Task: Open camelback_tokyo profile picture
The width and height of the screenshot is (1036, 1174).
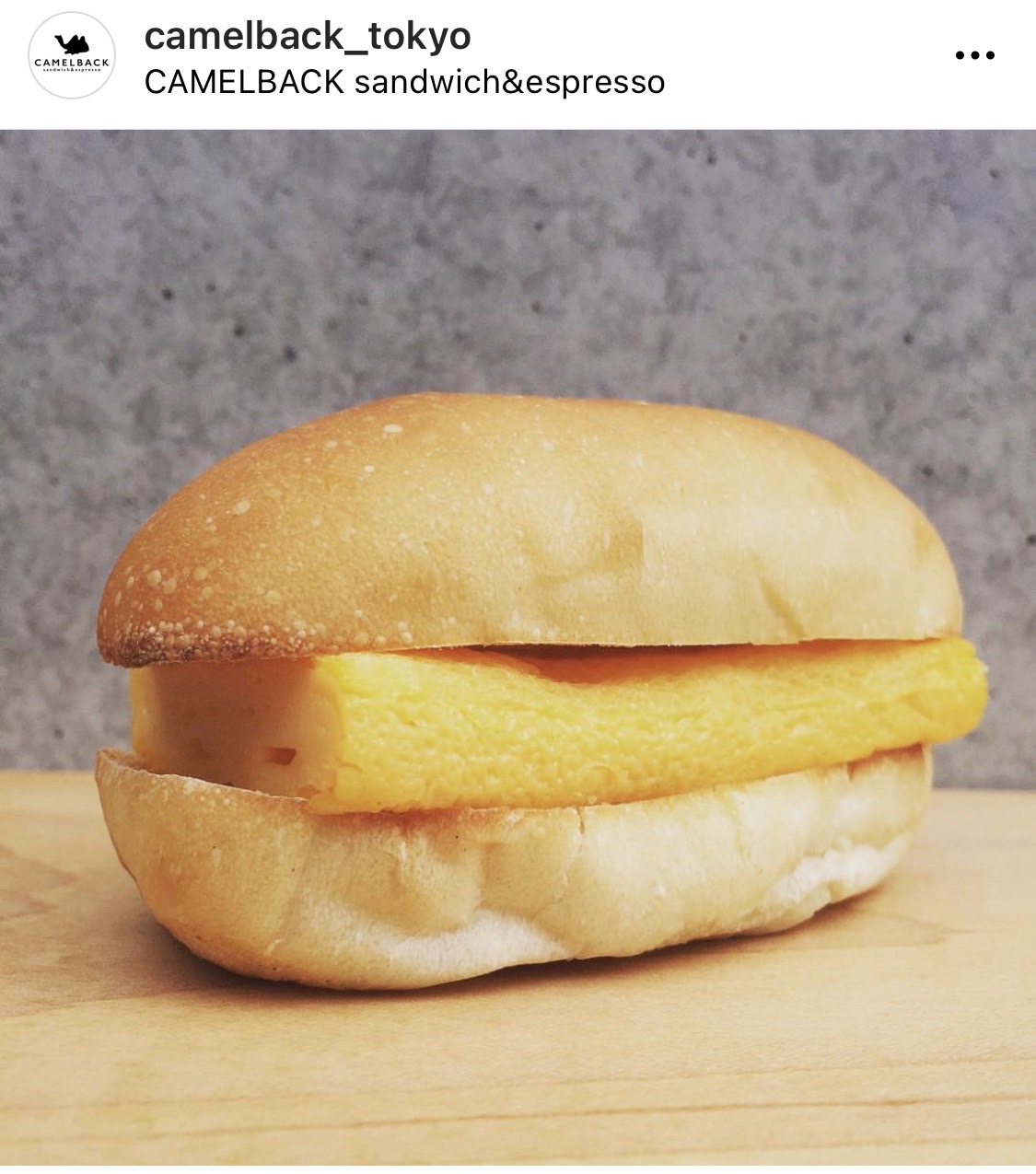Action: click(72, 55)
